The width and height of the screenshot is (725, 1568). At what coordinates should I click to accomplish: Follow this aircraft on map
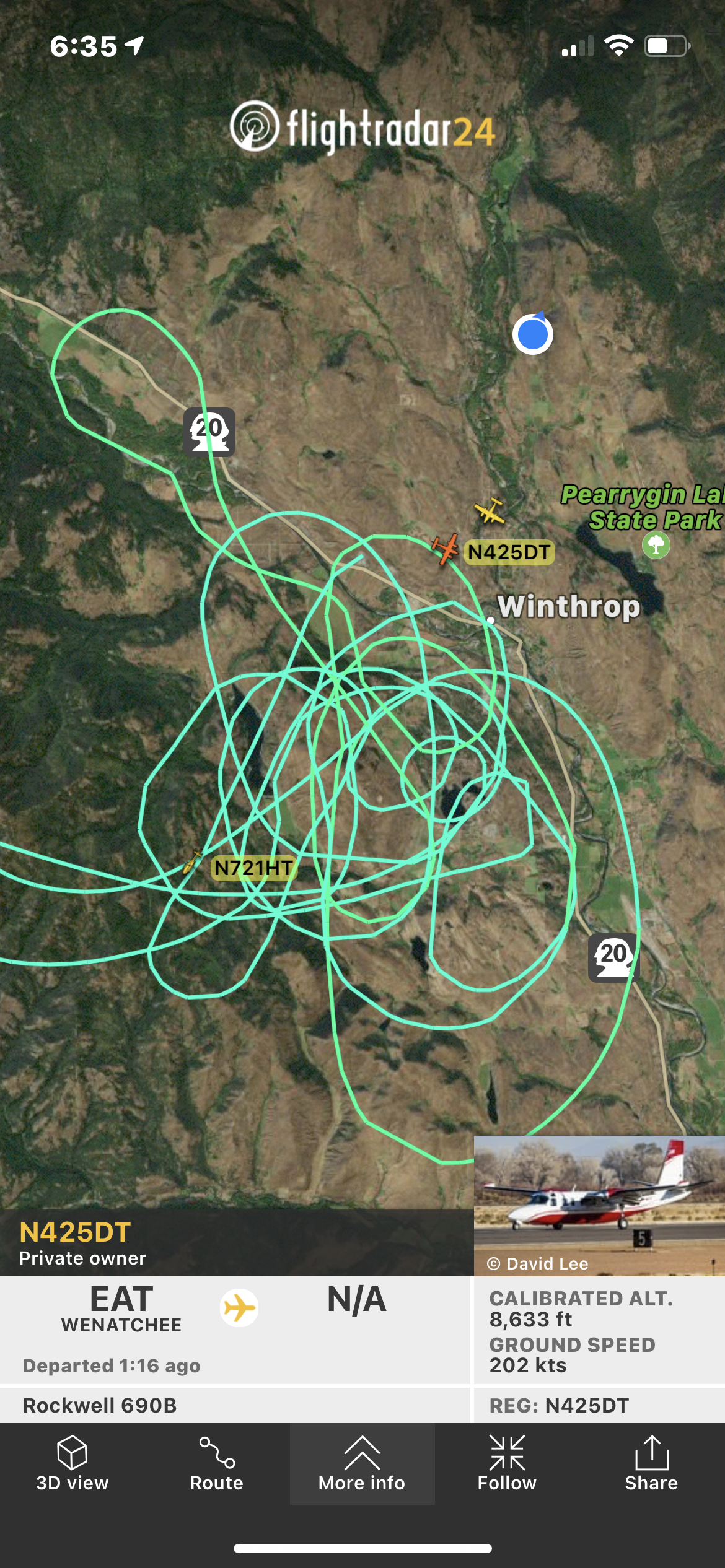coord(507,1463)
